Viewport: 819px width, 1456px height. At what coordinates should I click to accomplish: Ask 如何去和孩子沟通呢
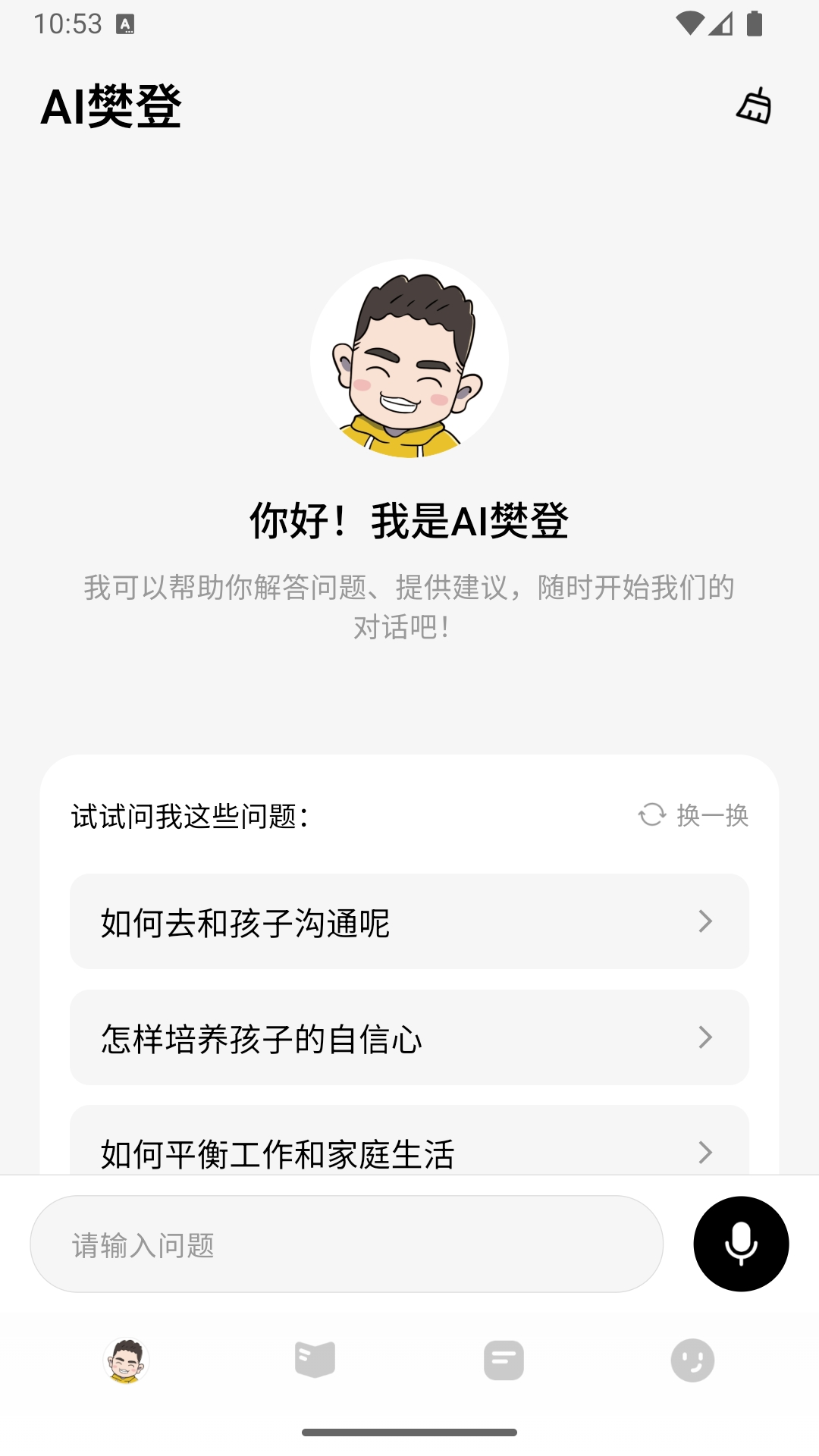click(x=409, y=921)
